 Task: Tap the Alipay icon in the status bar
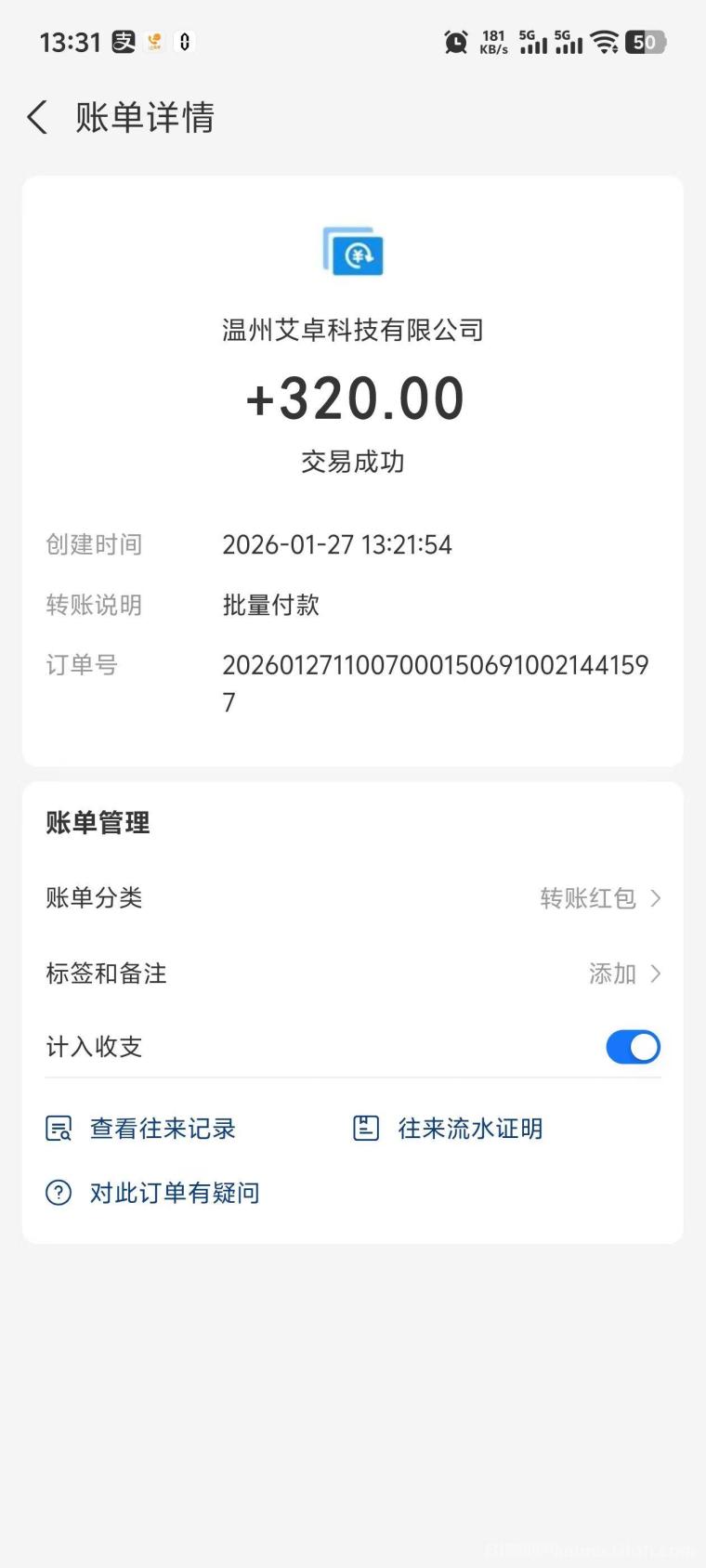[x=122, y=41]
